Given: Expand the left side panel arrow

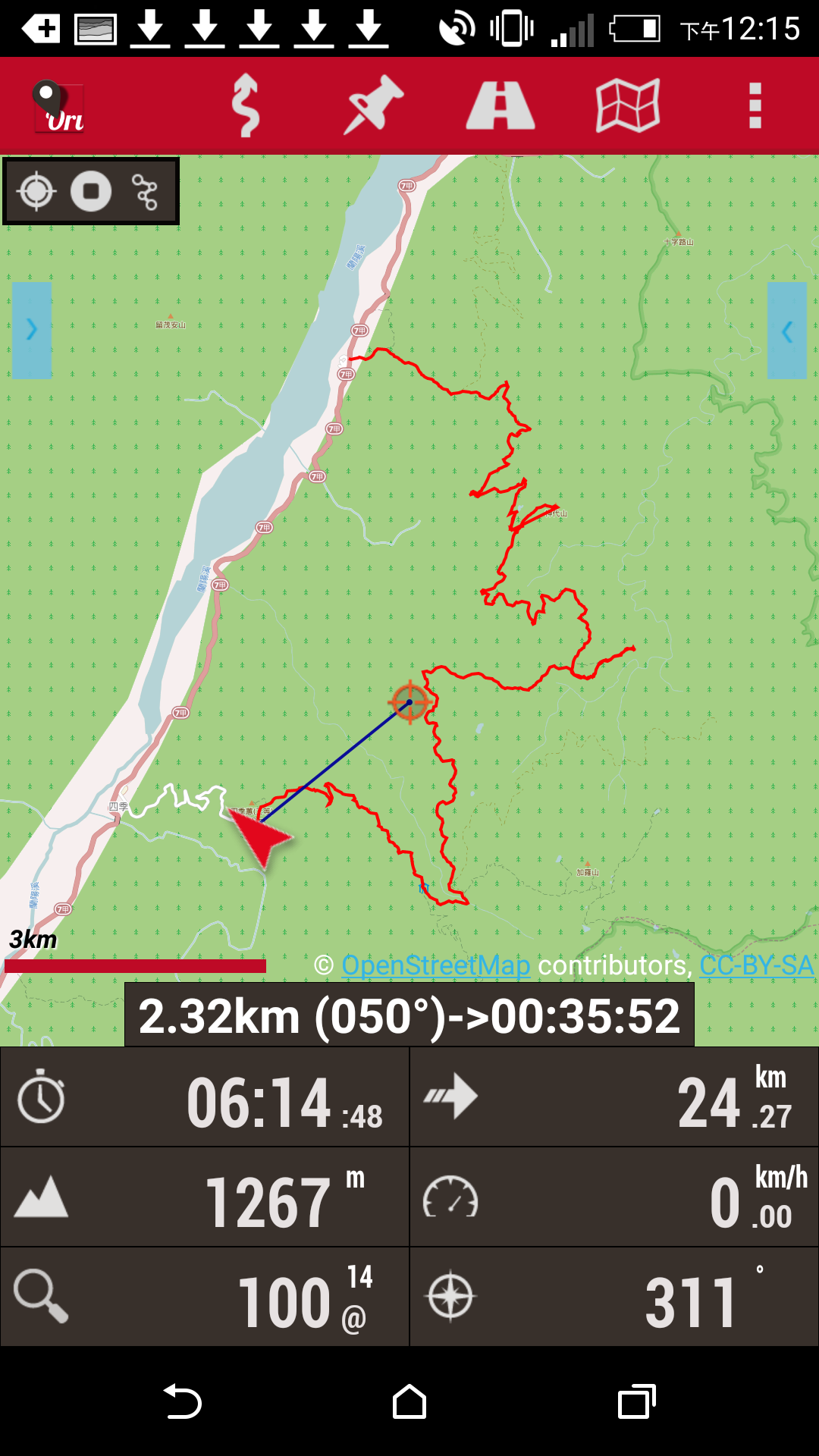Looking at the screenshot, I should tap(32, 330).
